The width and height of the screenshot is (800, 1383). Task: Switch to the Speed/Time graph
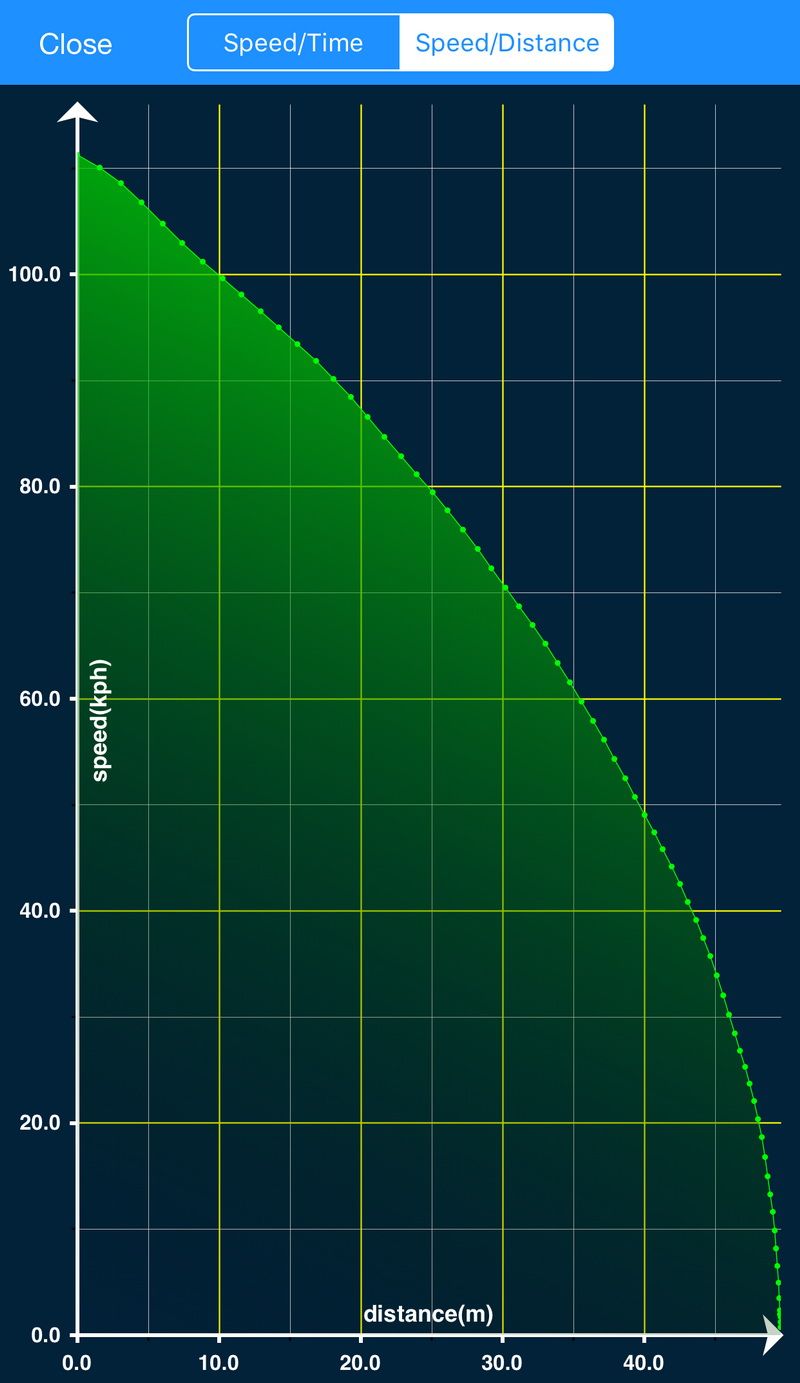coord(293,43)
